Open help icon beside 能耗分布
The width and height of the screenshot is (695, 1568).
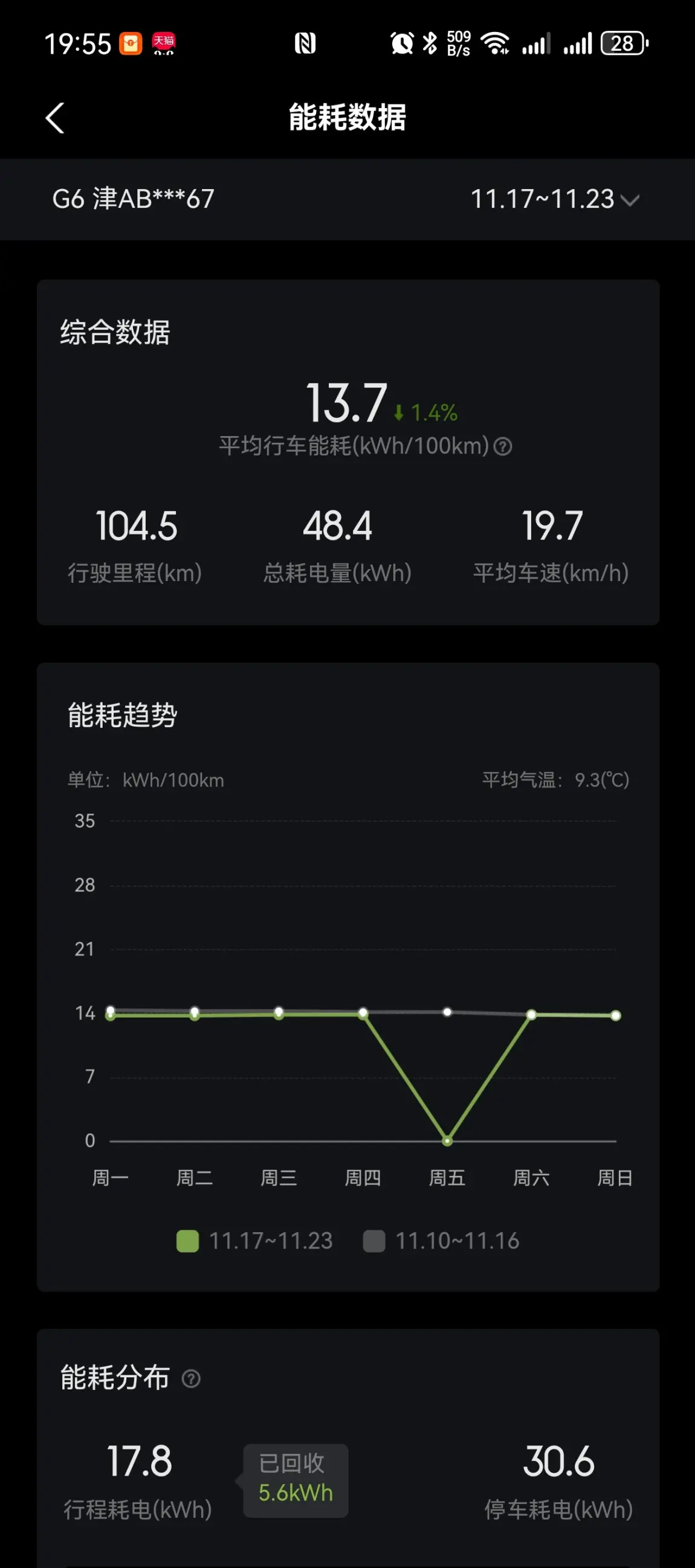[190, 1379]
